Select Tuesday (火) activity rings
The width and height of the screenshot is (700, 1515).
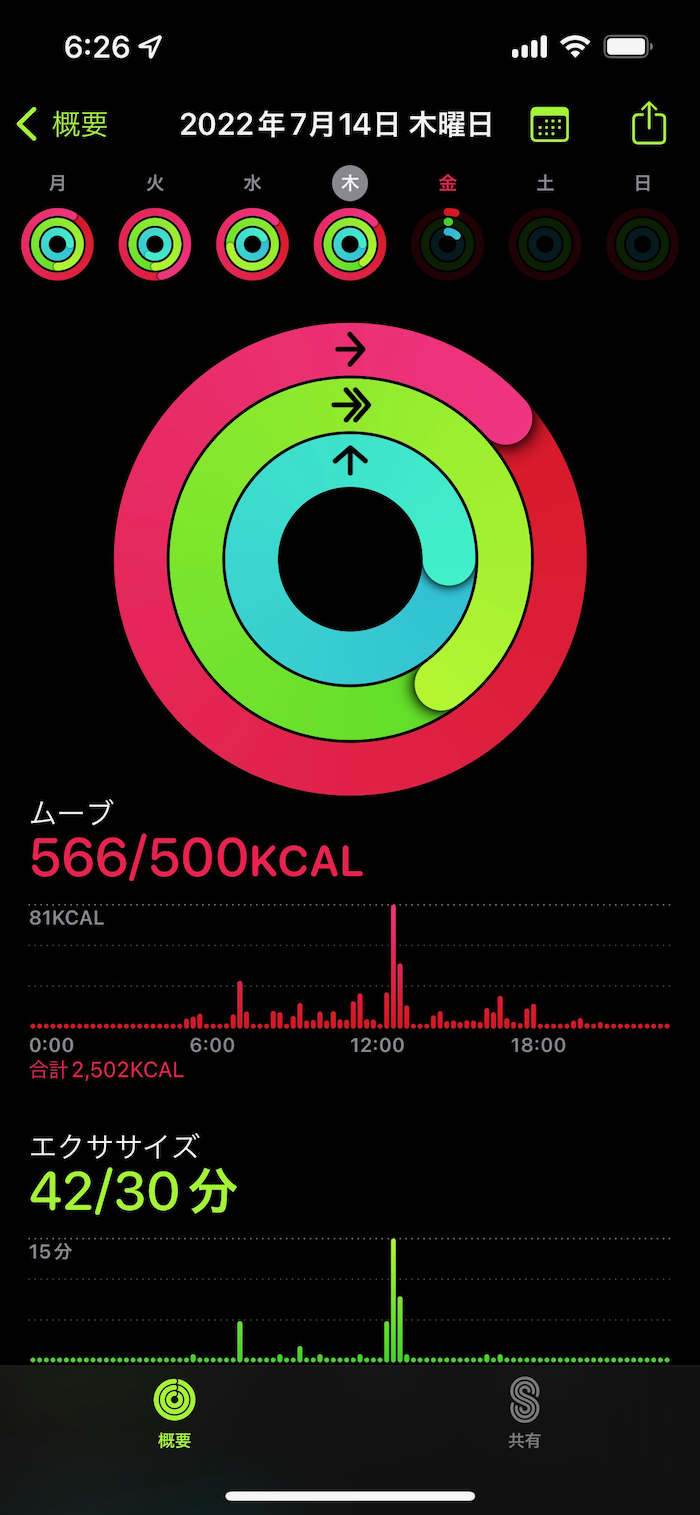pyautogui.click(x=155, y=244)
